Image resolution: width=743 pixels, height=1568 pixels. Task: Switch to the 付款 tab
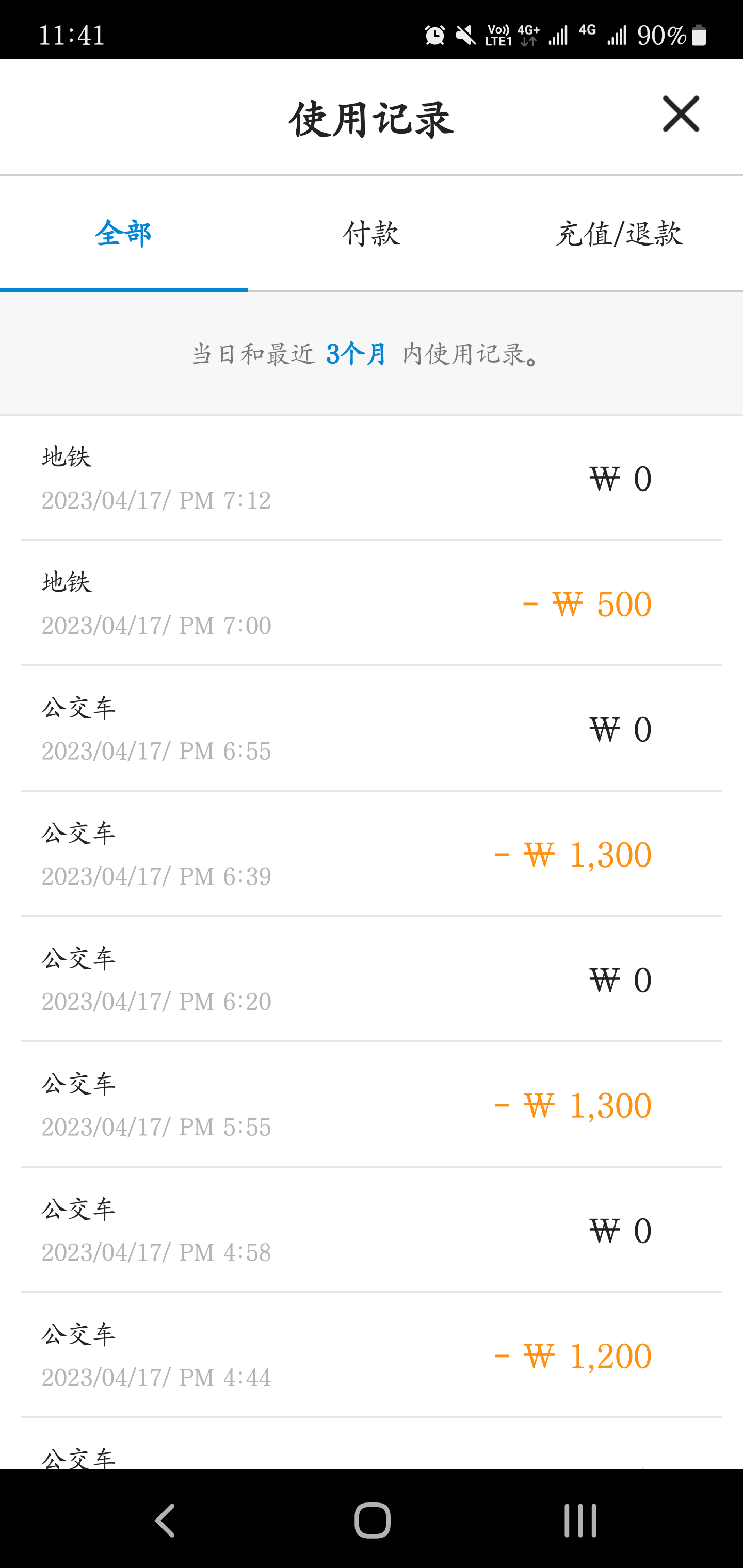point(372,234)
